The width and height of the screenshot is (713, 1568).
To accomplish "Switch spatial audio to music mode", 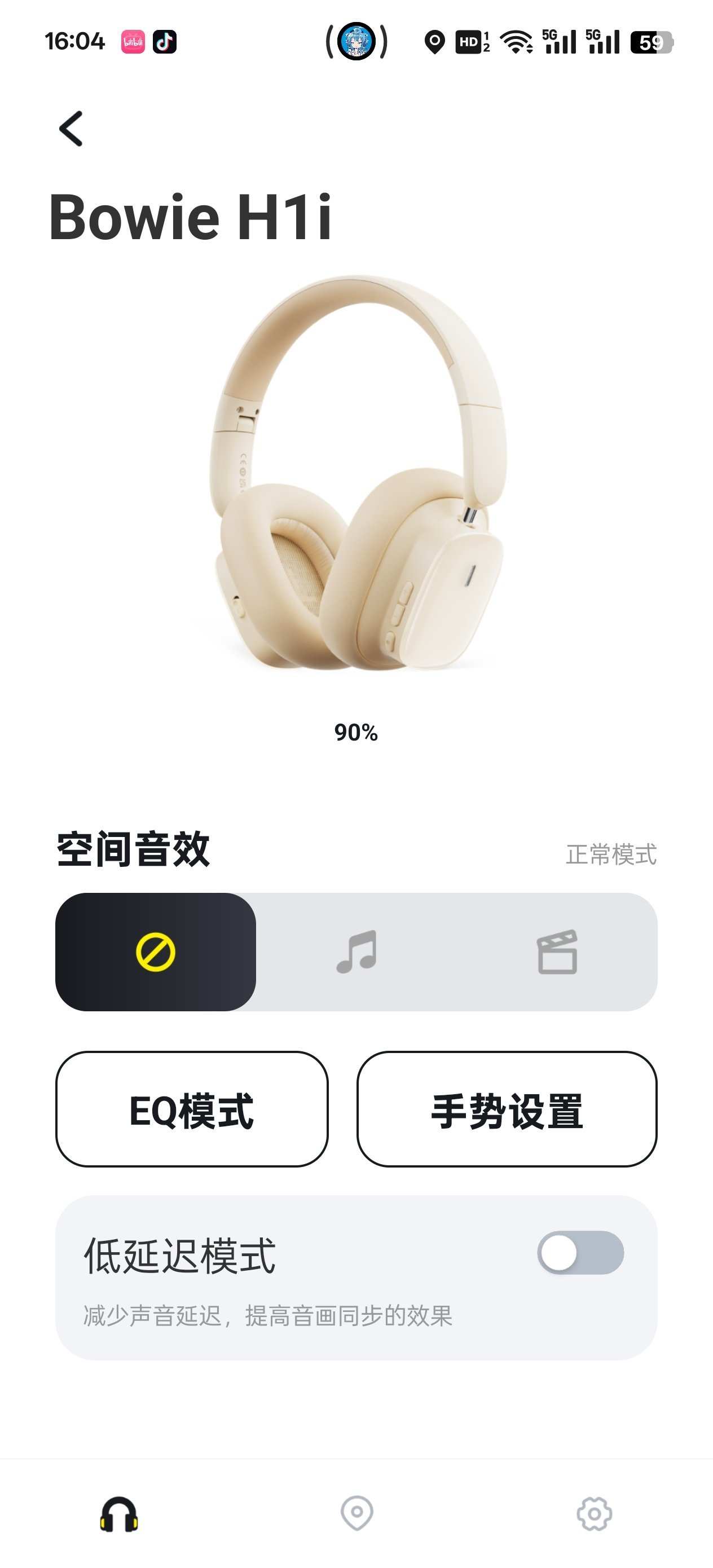I will click(x=357, y=952).
